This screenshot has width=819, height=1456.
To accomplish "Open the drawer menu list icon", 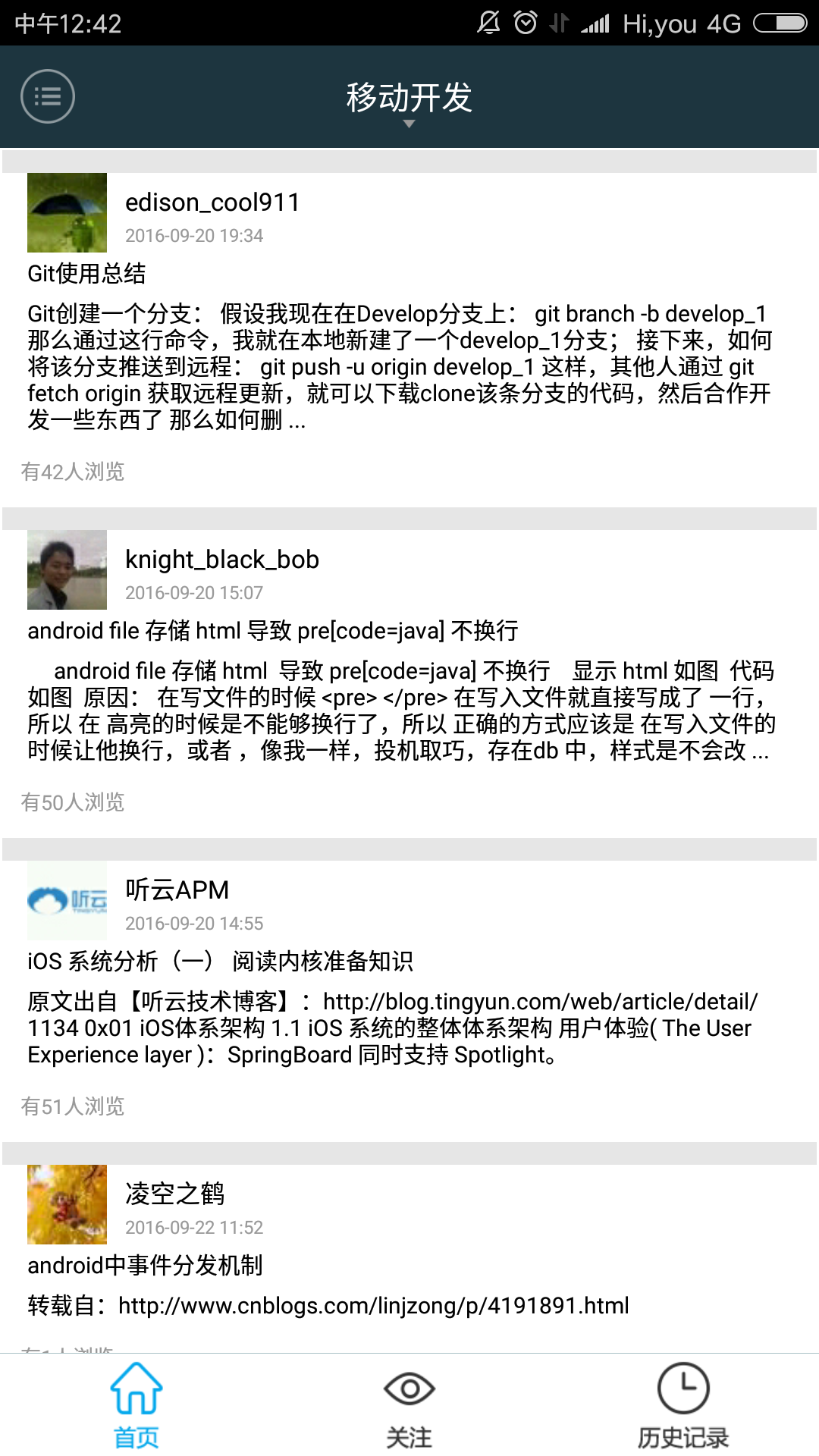I will click(x=48, y=96).
